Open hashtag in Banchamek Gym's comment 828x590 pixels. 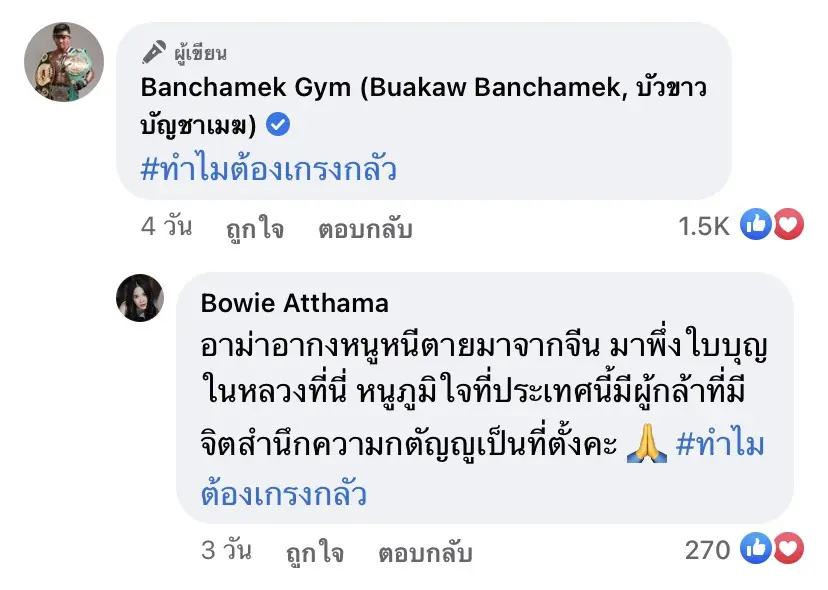point(269,168)
